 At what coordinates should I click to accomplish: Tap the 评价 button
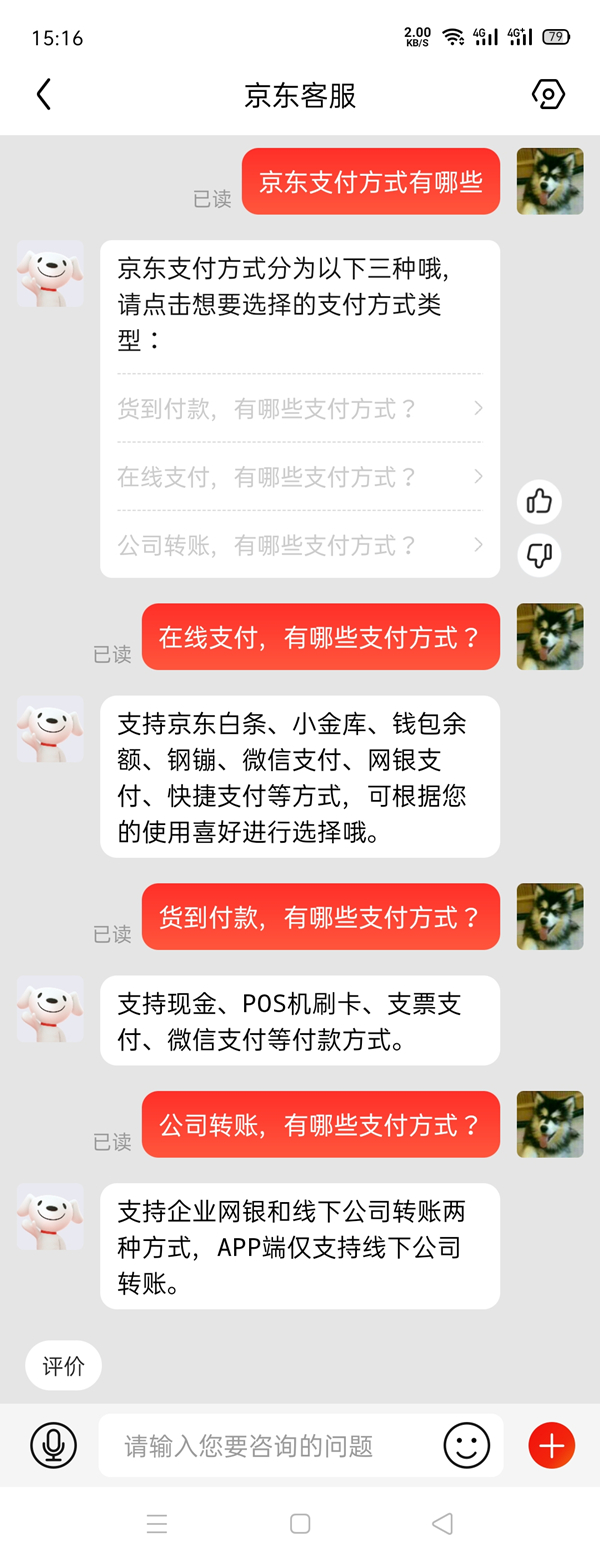click(63, 1366)
